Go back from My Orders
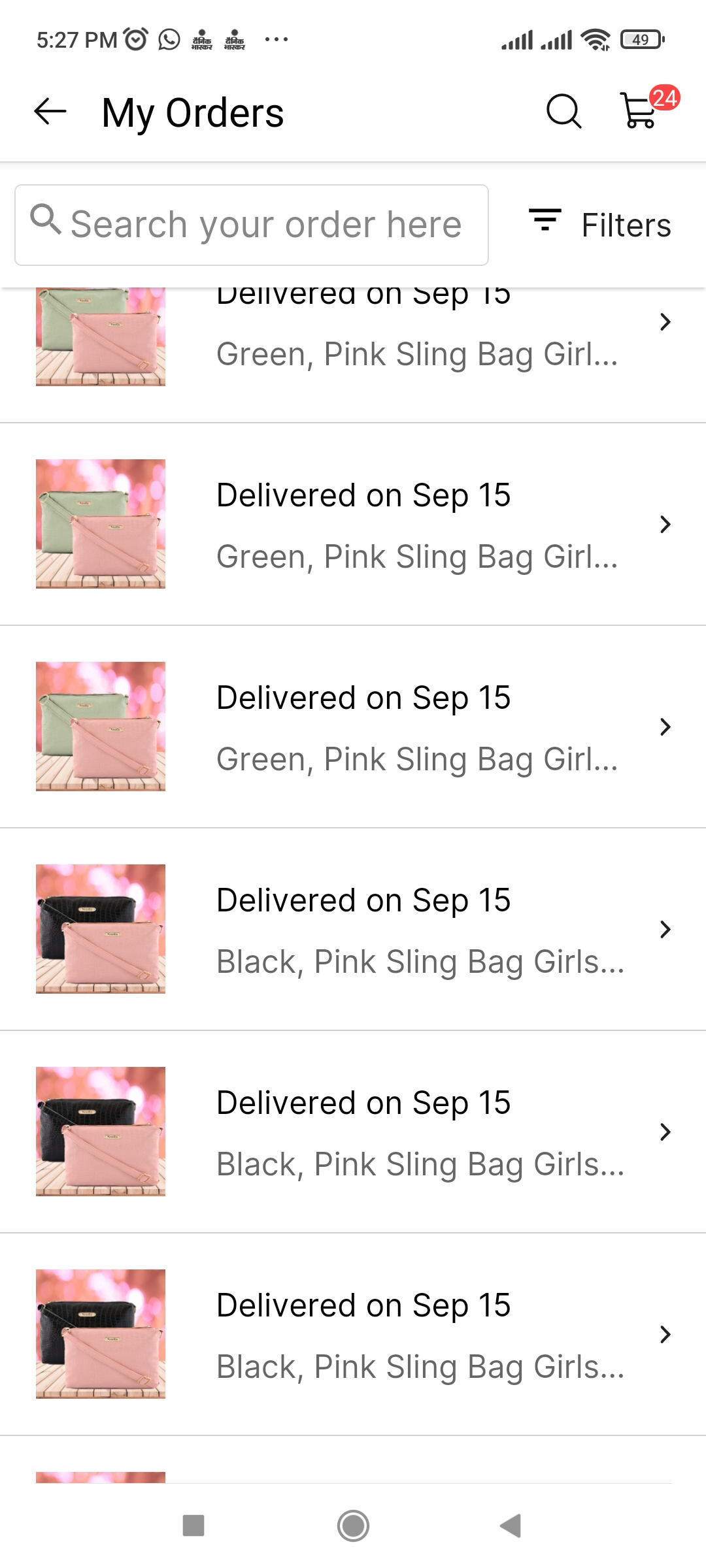The height and width of the screenshot is (1568, 706). [50, 111]
